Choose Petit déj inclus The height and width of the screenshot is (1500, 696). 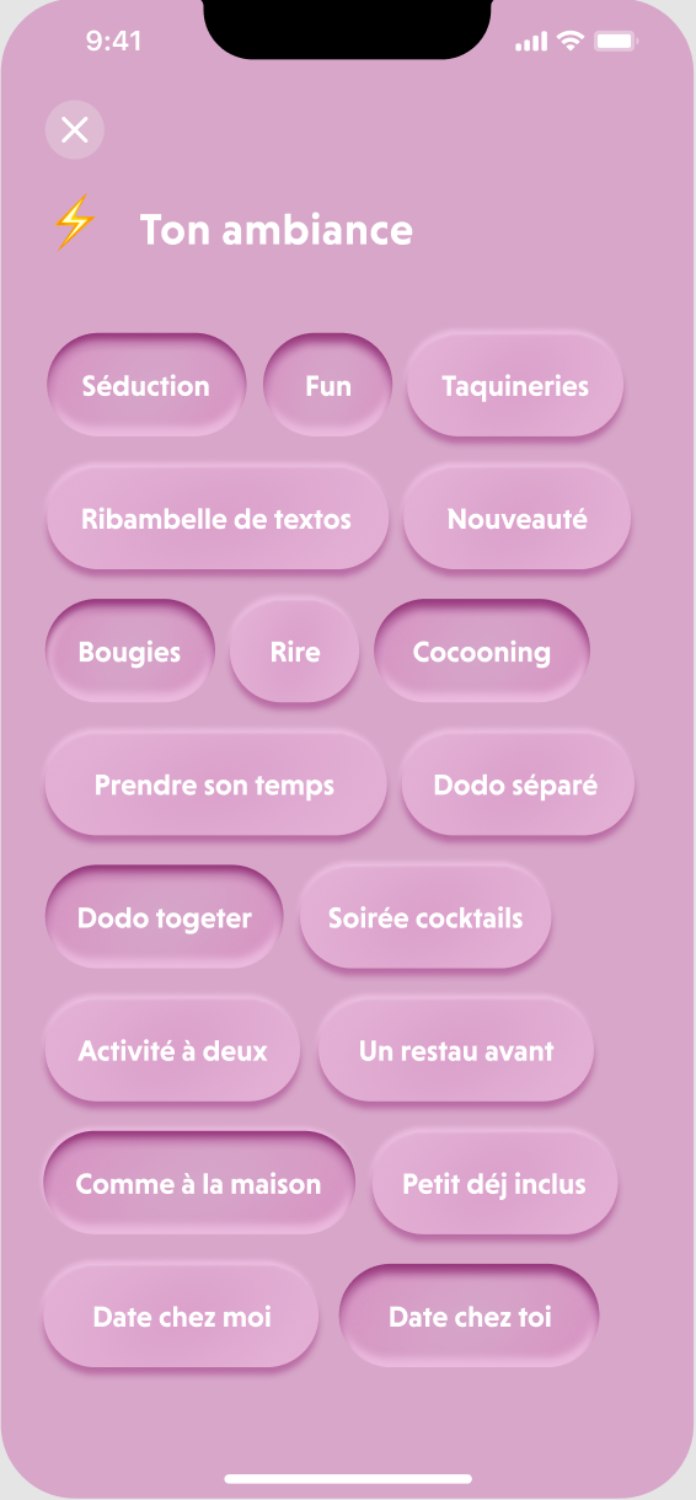(x=494, y=1184)
